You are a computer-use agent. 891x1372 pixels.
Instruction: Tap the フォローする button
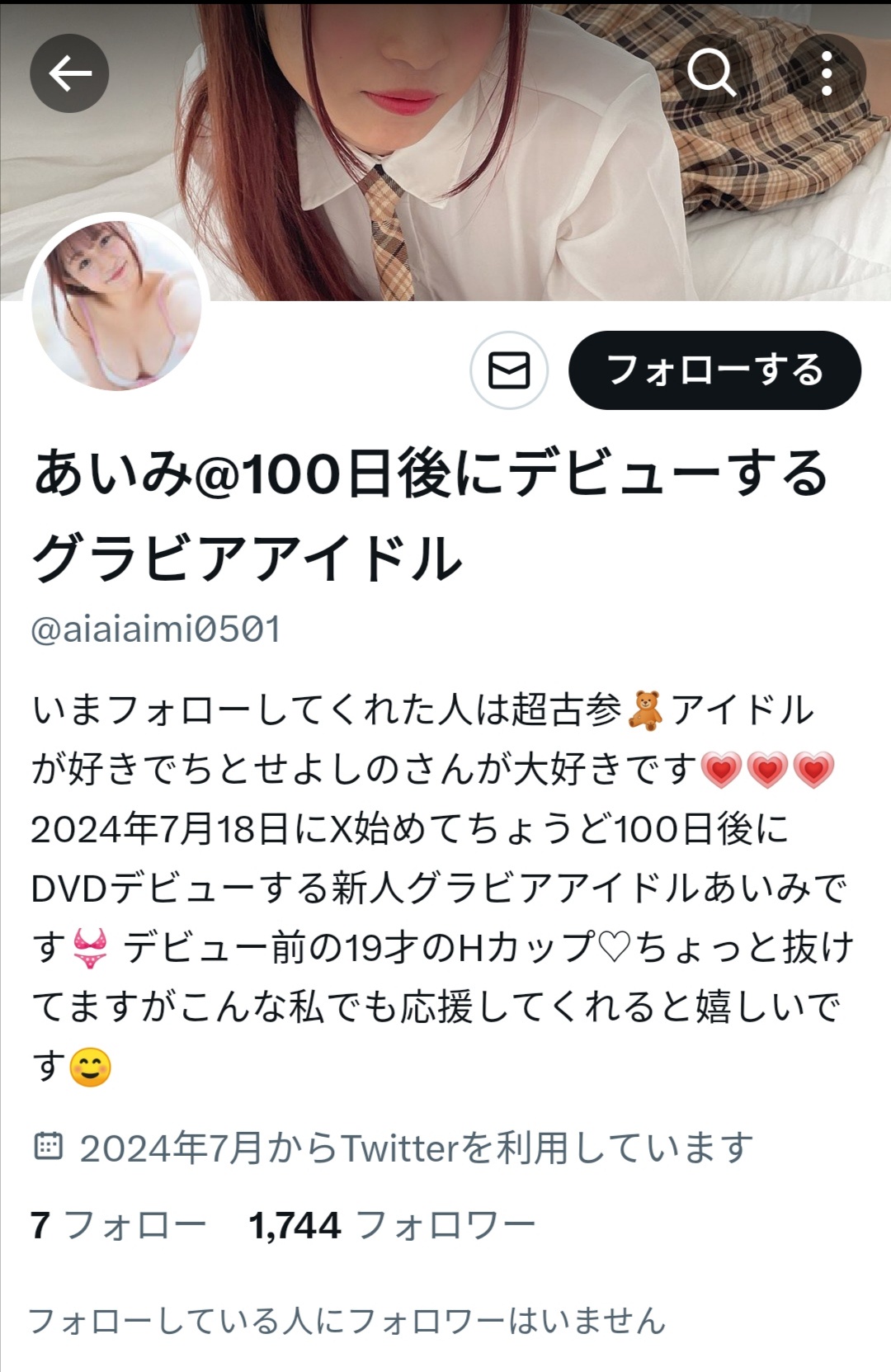tap(714, 370)
